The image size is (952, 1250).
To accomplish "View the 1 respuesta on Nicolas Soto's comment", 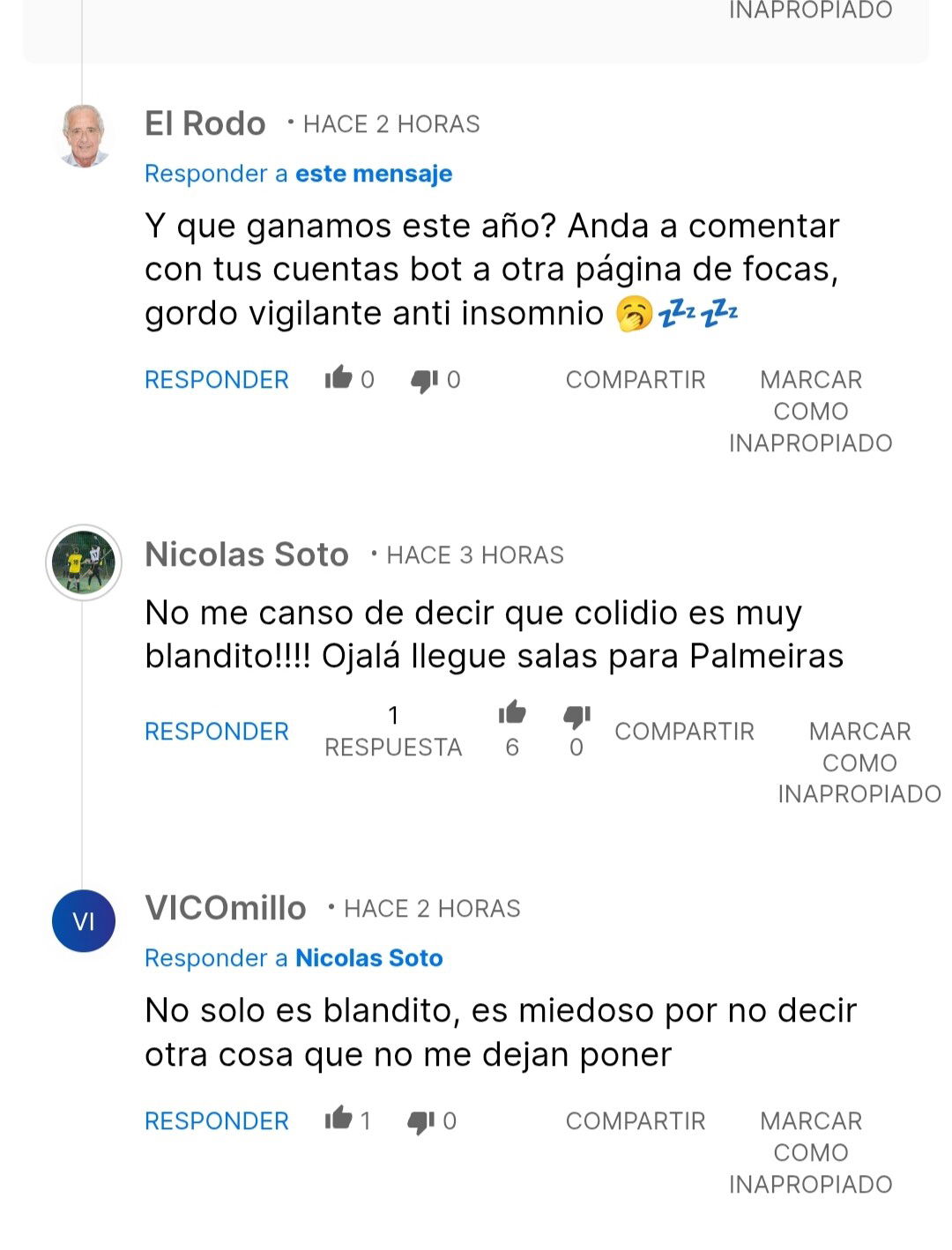I will click(x=393, y=732).
